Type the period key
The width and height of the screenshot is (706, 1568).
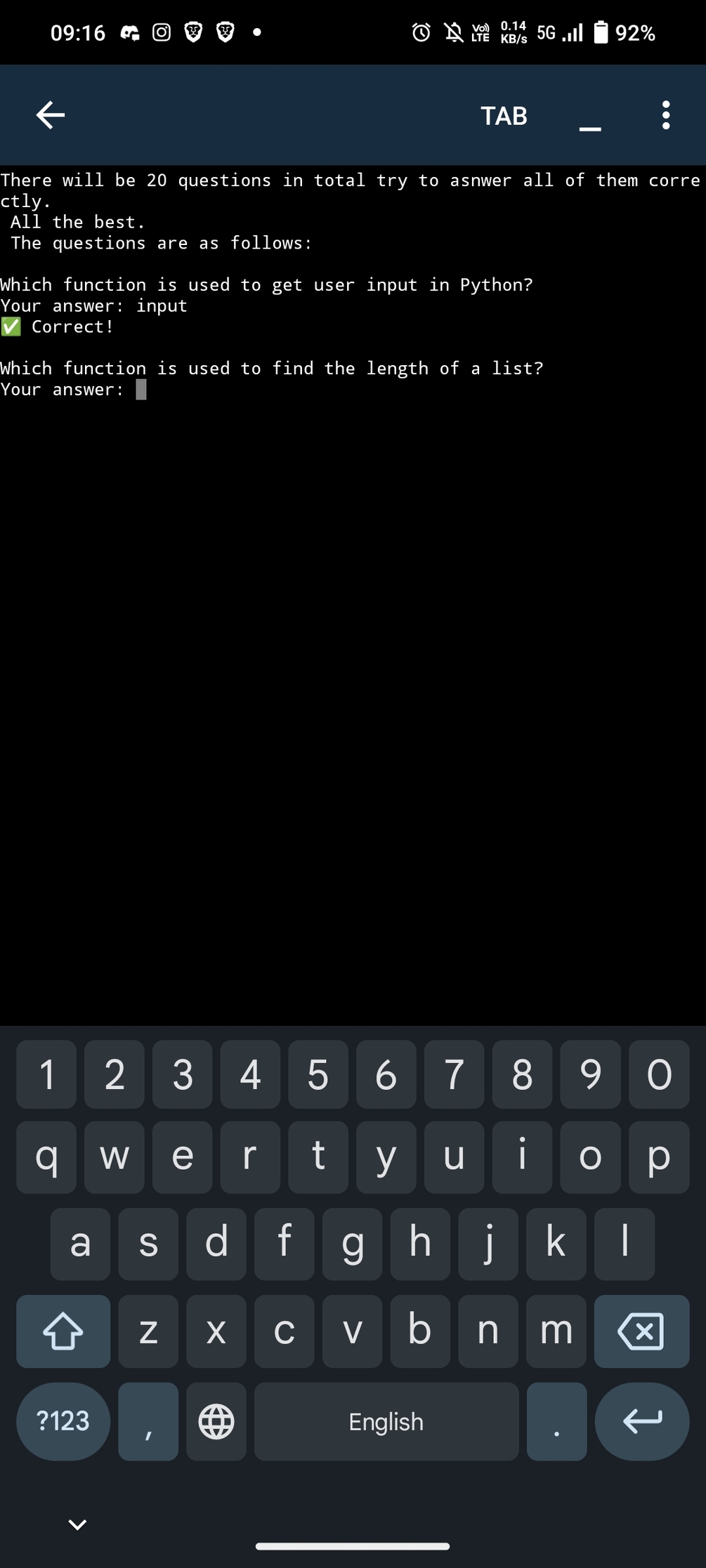coord(556,1421)
